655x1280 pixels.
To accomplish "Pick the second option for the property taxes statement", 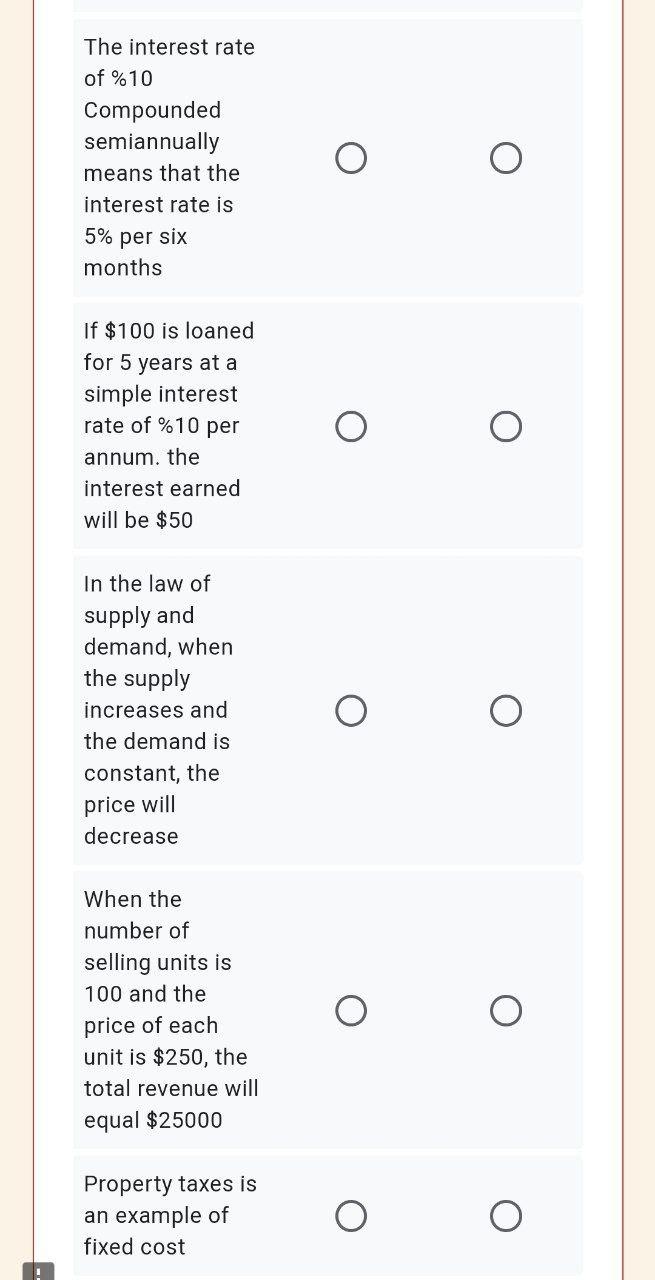I will coord(506,1216).
